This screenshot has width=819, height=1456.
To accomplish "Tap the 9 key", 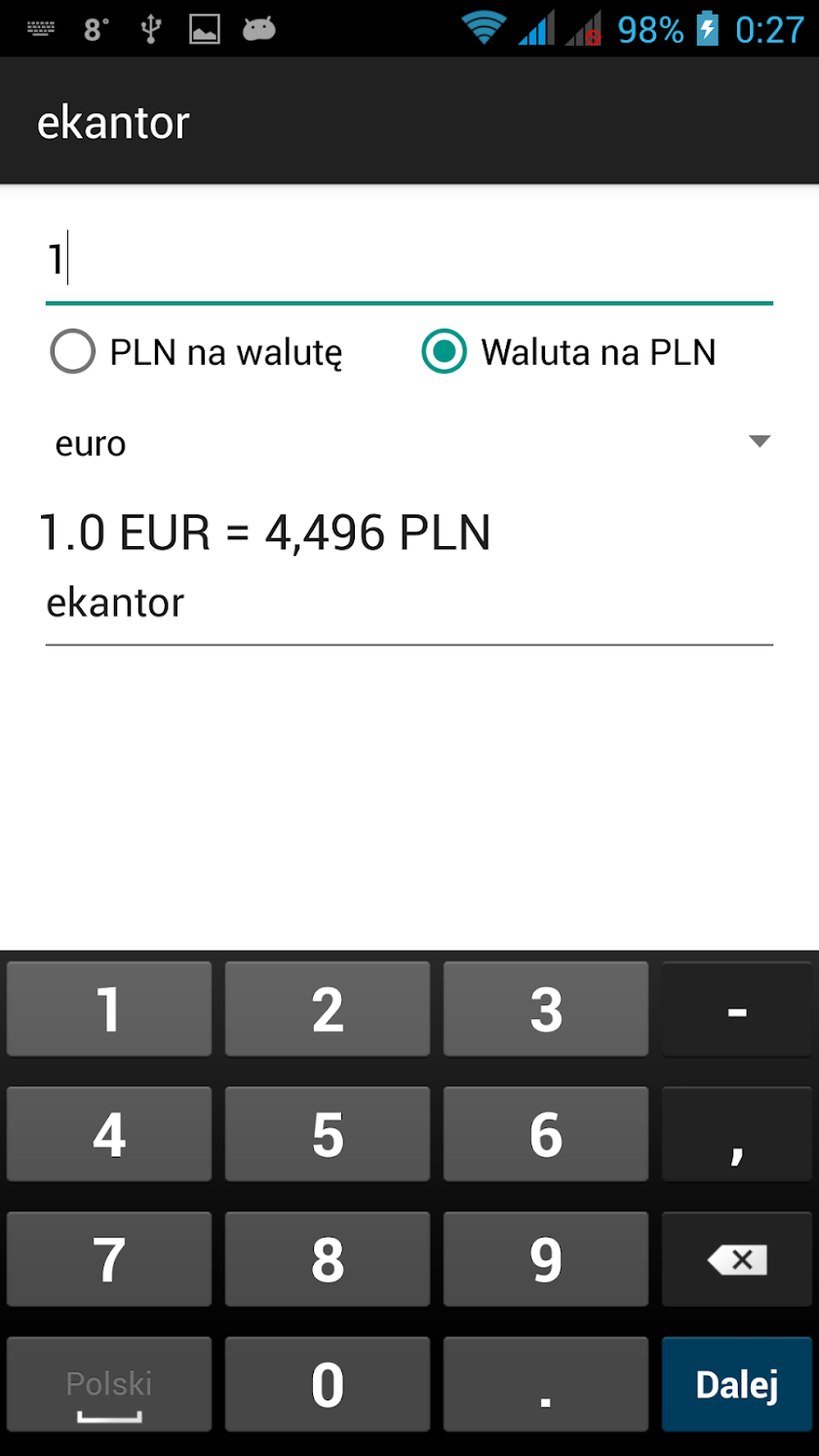I will coord(546,1259).
